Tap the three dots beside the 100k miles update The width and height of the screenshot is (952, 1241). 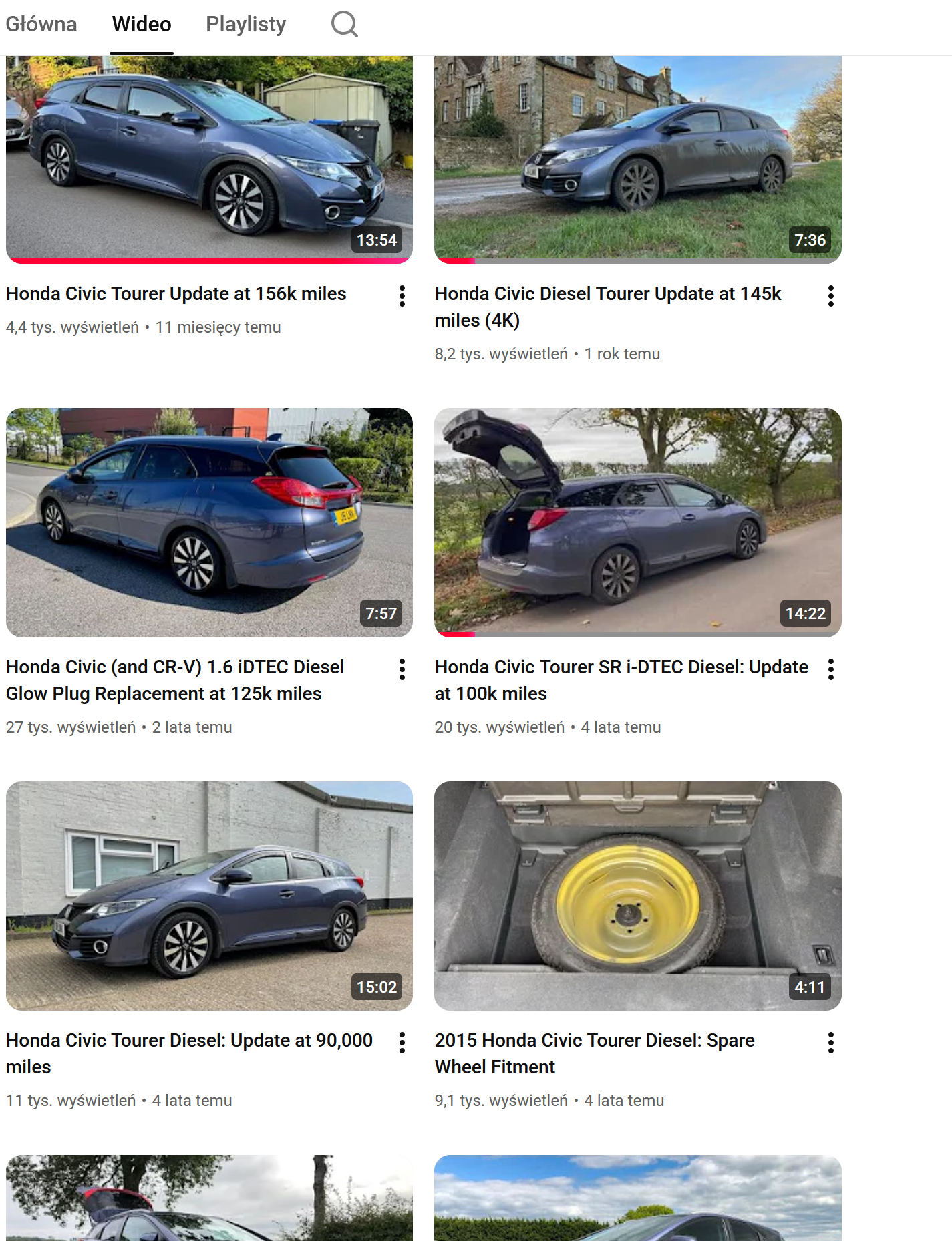[x=831, y=669]
